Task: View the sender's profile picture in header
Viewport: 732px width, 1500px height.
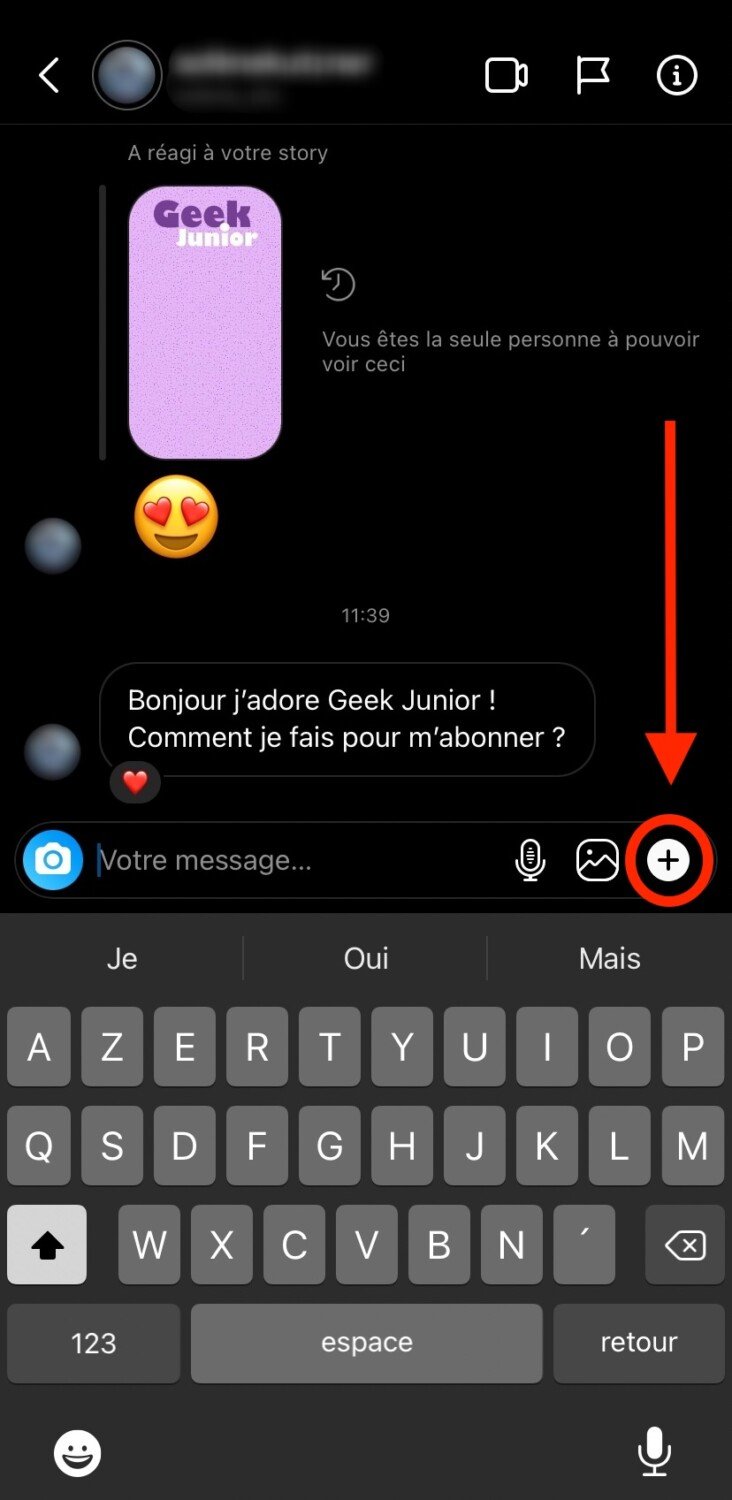Action: pos(127,75)
